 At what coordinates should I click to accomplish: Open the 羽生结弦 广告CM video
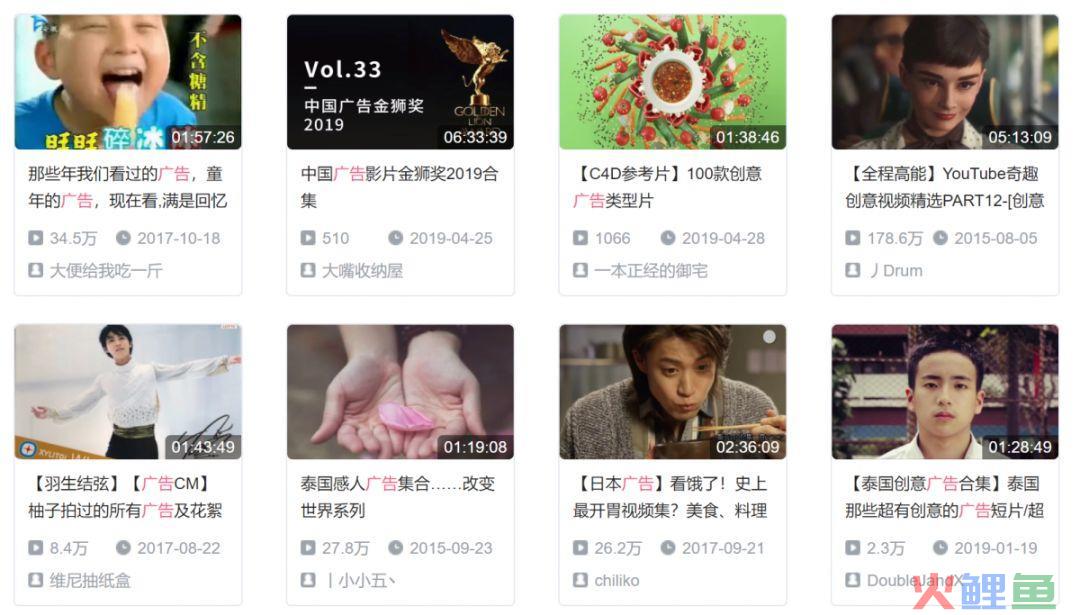pyautogui.click(x=127, y=392)
